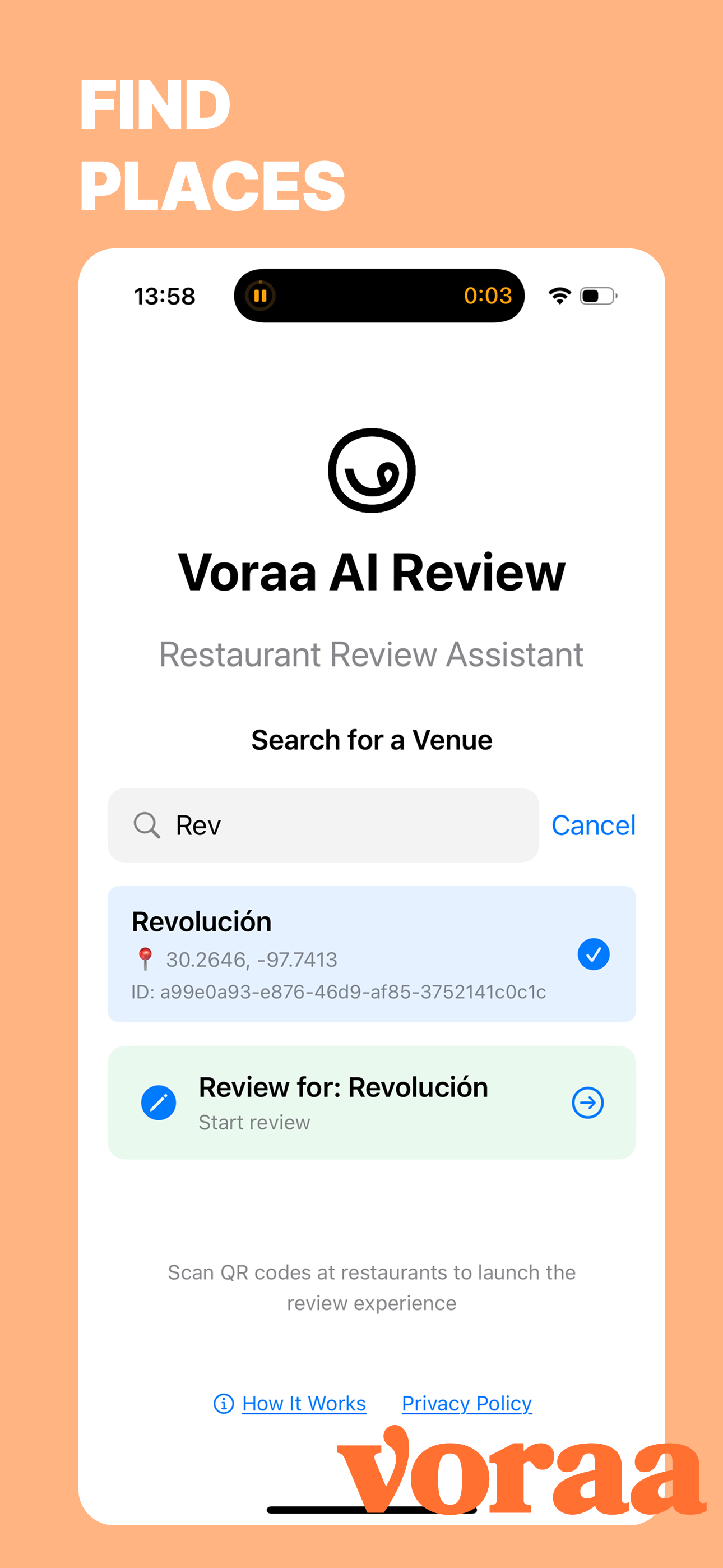The height and width of the screenshot is (1568, 723).
Task: Tap the magnifying glass search icon
Action: click(x=146, y=825)
